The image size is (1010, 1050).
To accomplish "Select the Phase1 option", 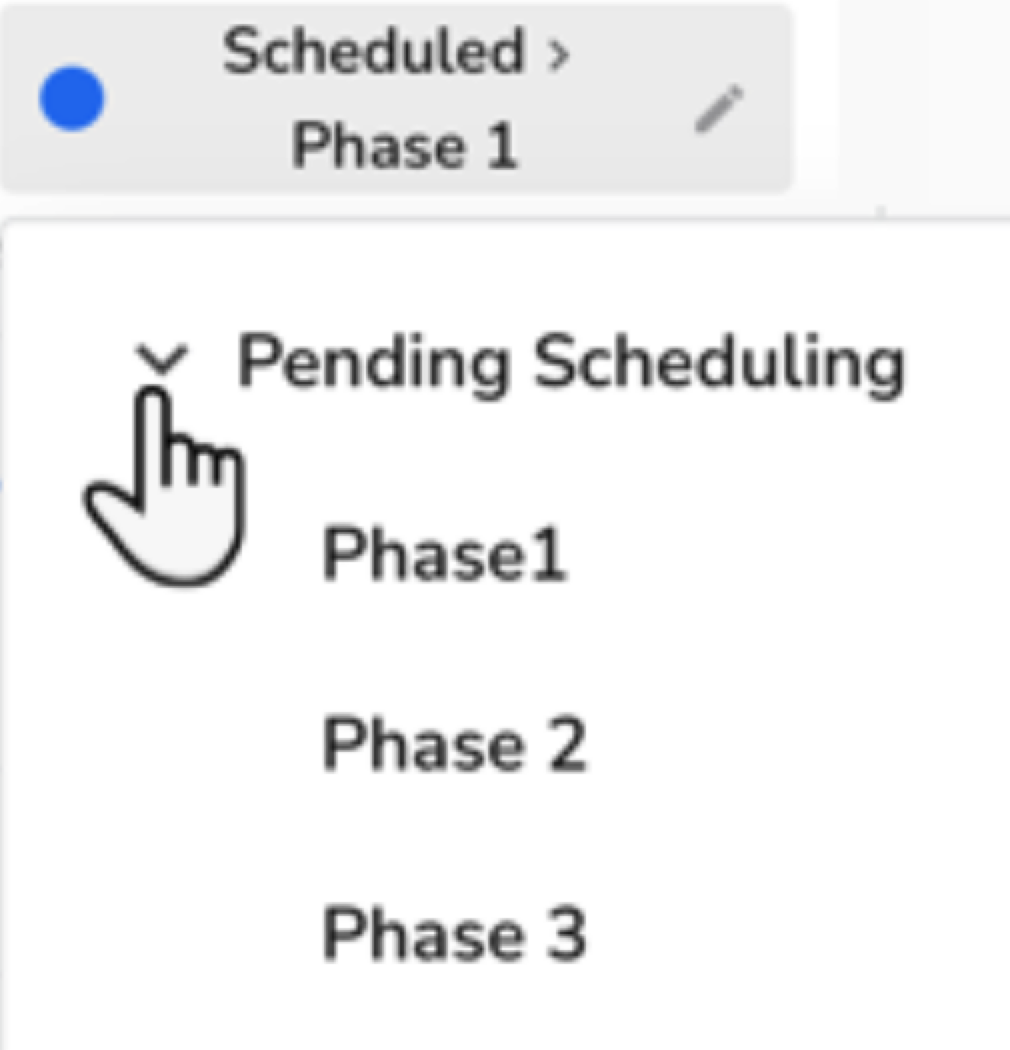I will click(x=445, y=554).
